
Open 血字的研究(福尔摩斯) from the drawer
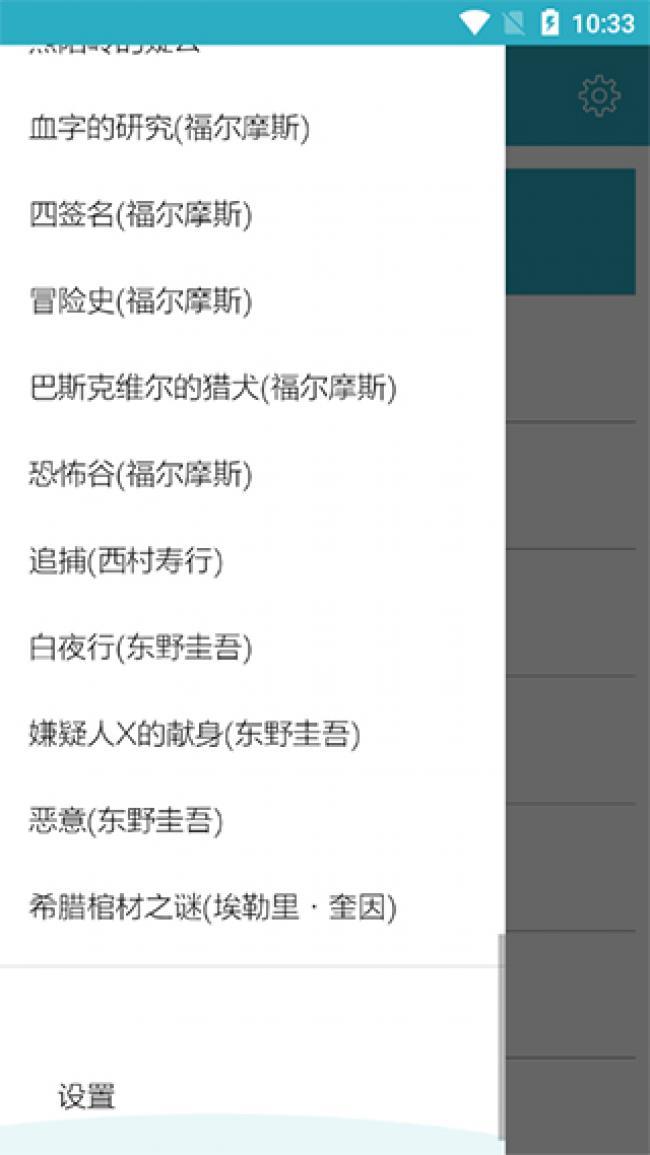pyautogui.click(x=252, y=130)
